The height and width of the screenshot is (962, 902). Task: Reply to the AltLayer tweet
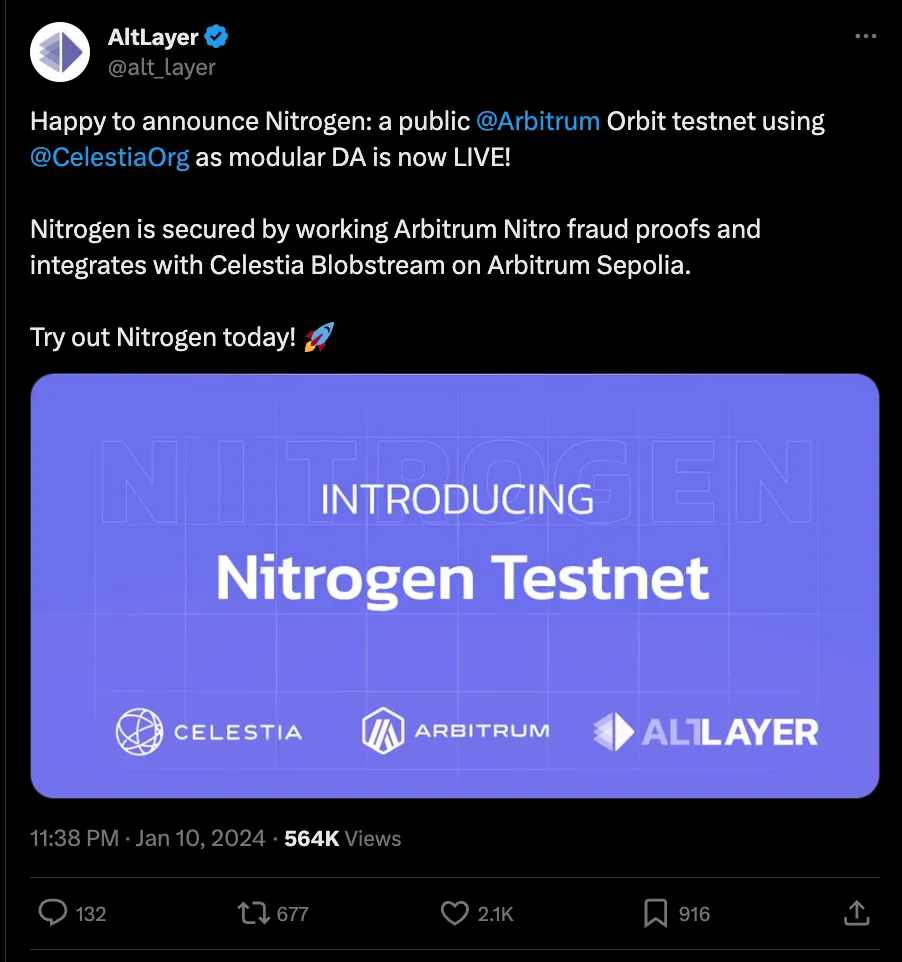tap(52, 912)
